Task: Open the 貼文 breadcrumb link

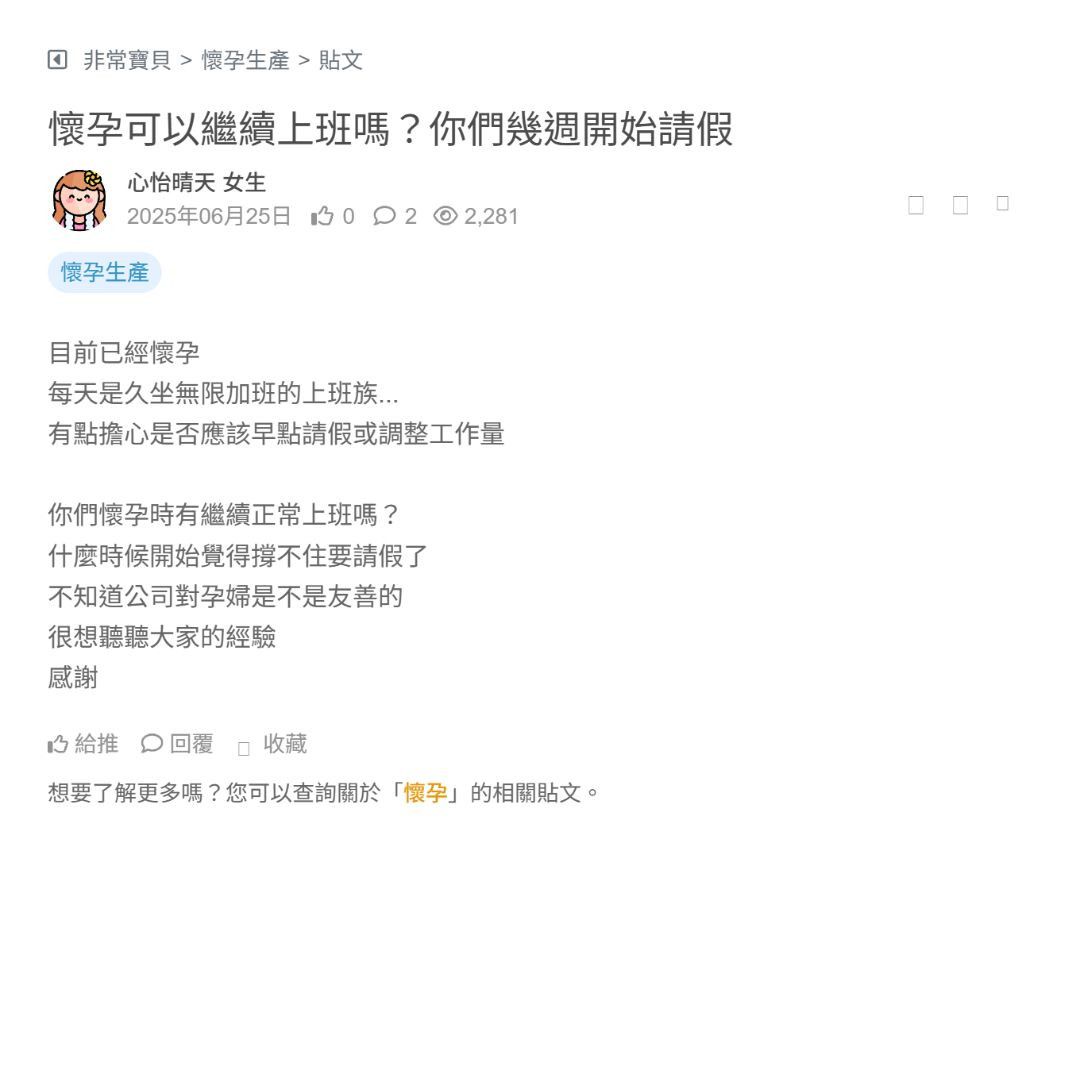Action: [341, 60]
